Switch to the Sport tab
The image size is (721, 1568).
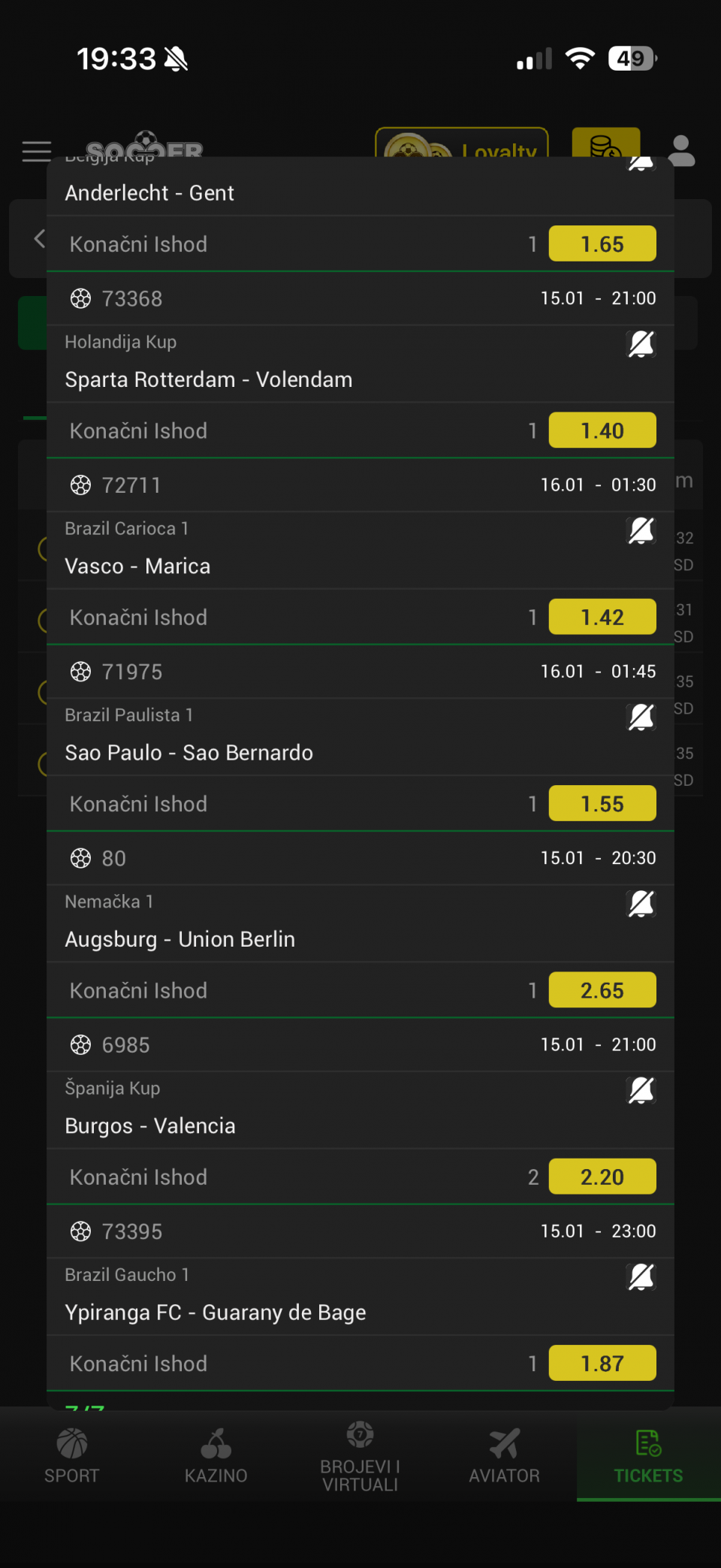pos(71,1456)
